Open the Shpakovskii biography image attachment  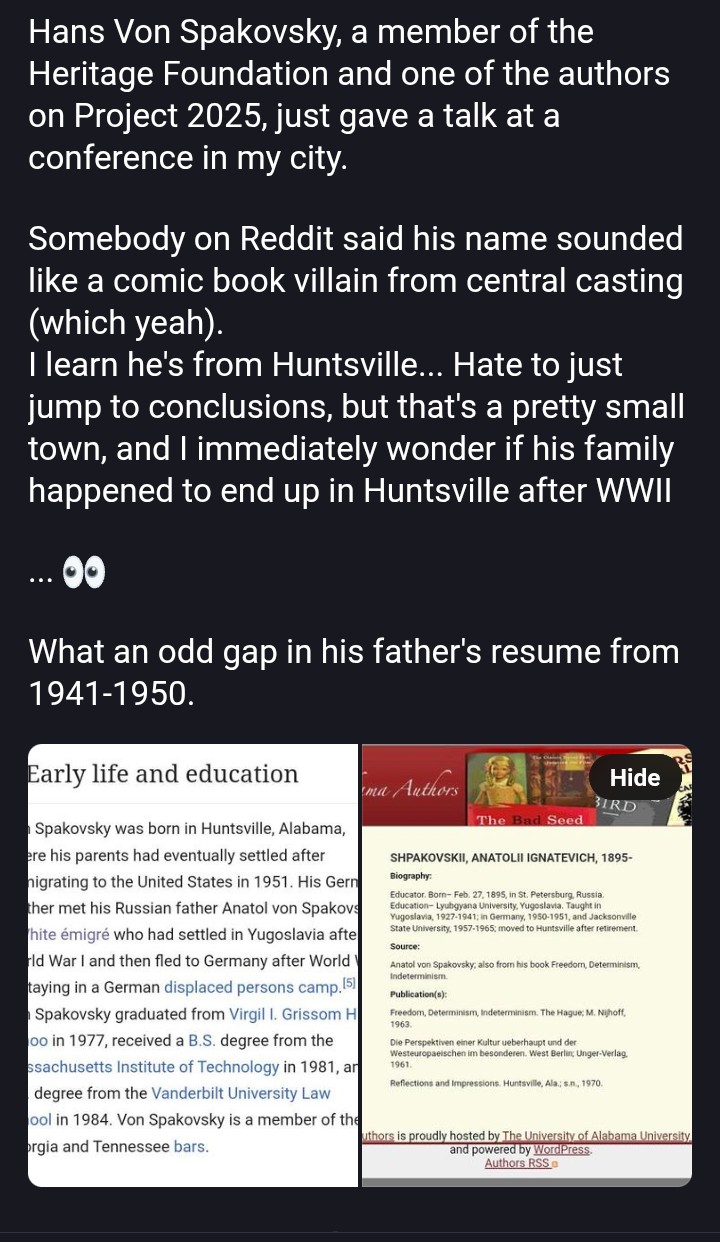[526, 990]
